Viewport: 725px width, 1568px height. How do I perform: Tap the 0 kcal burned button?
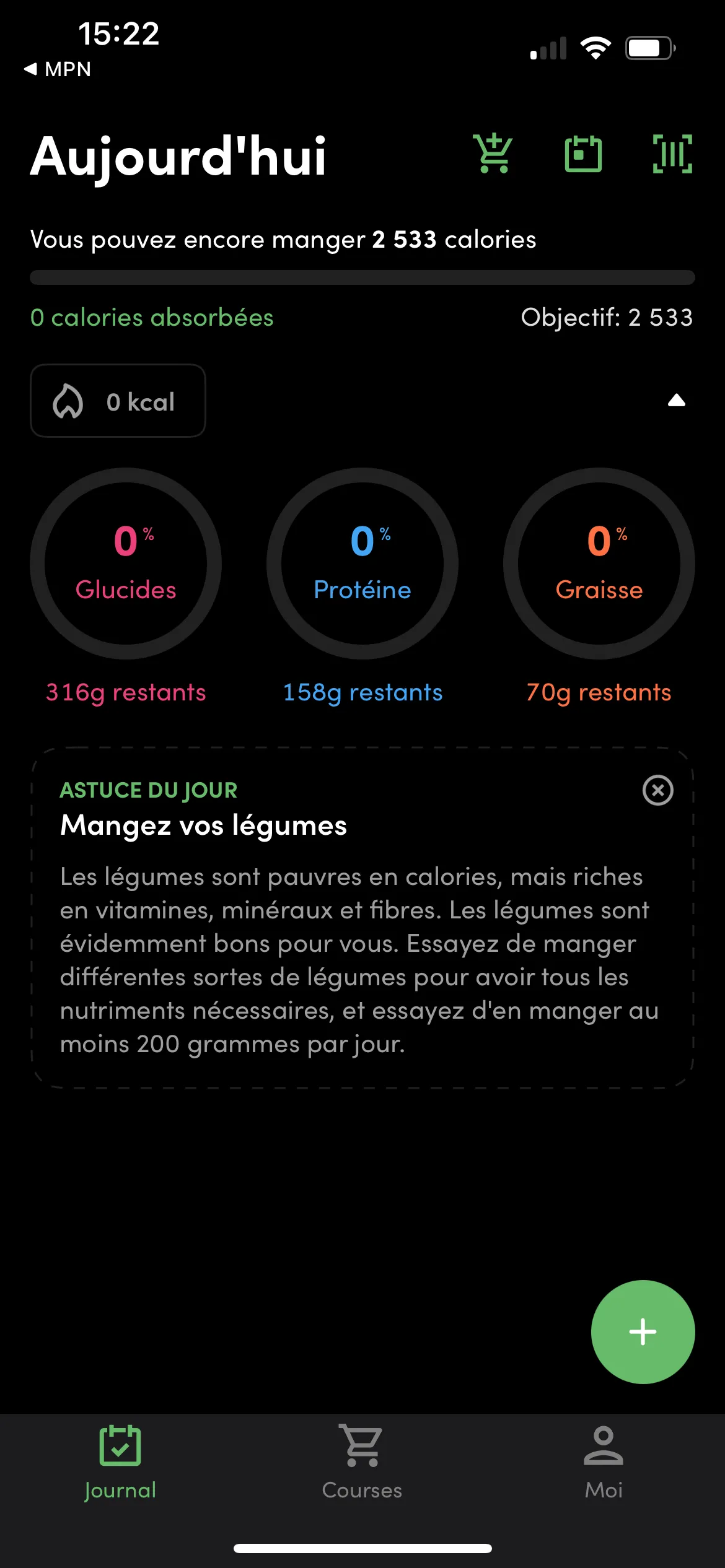[118, 401]
